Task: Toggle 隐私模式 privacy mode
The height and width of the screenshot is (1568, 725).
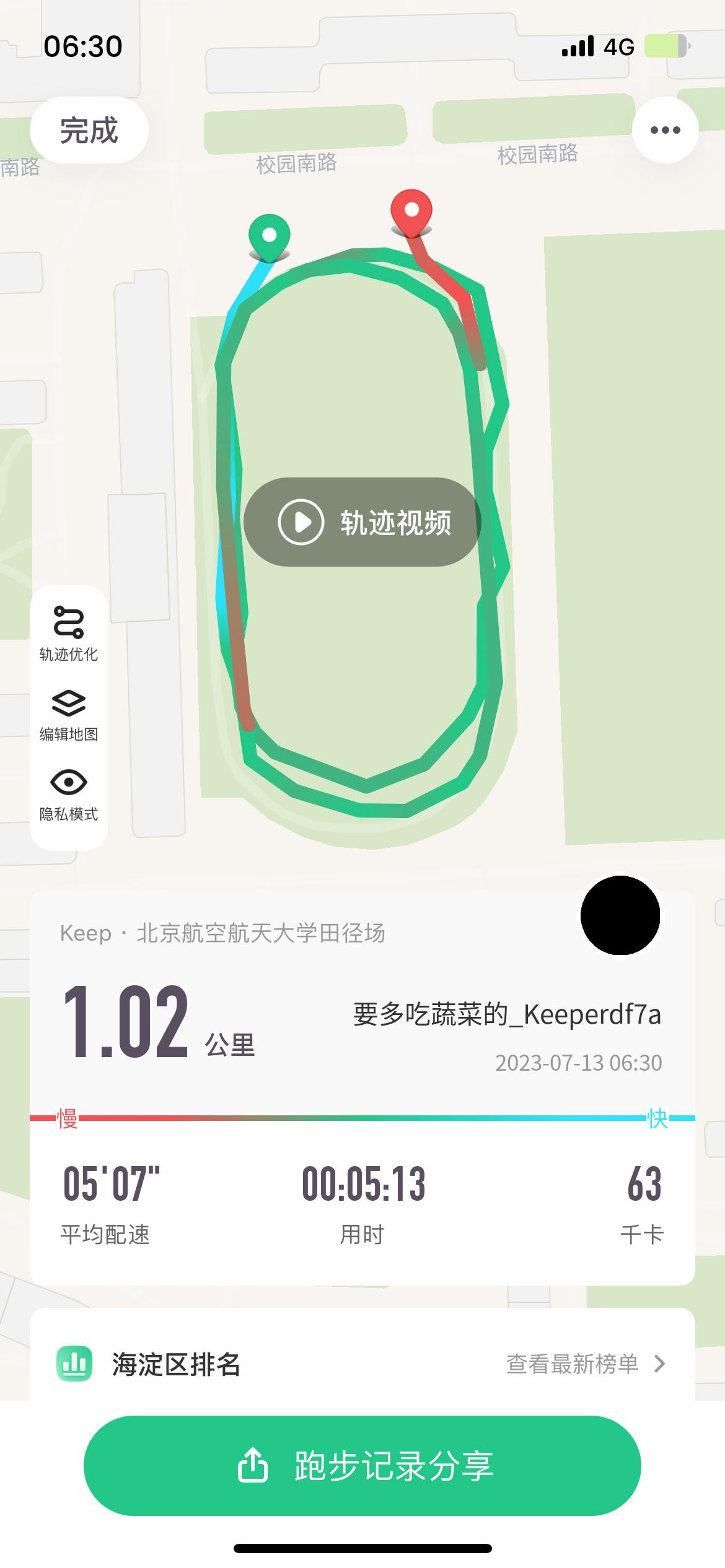Action: [x=69, y=795]
